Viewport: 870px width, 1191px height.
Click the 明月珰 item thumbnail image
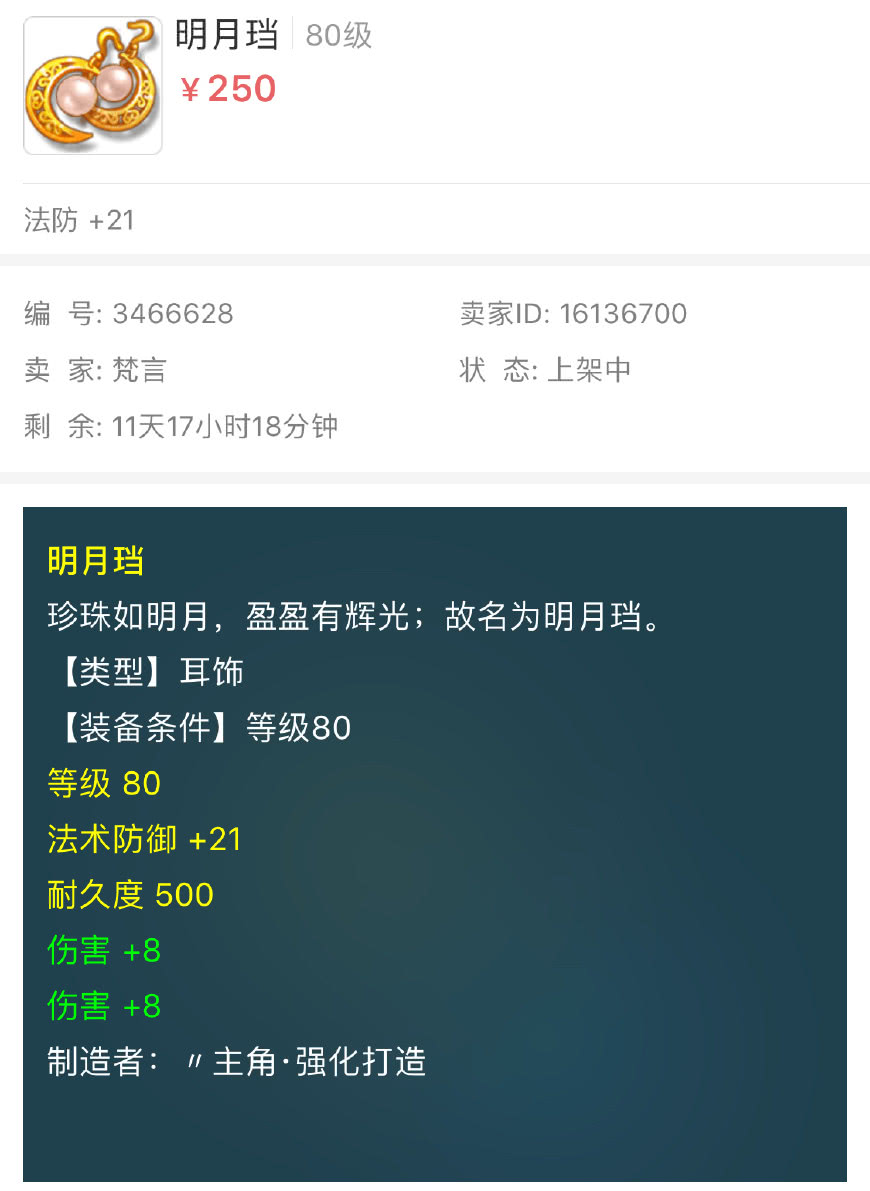pos(92,85)
